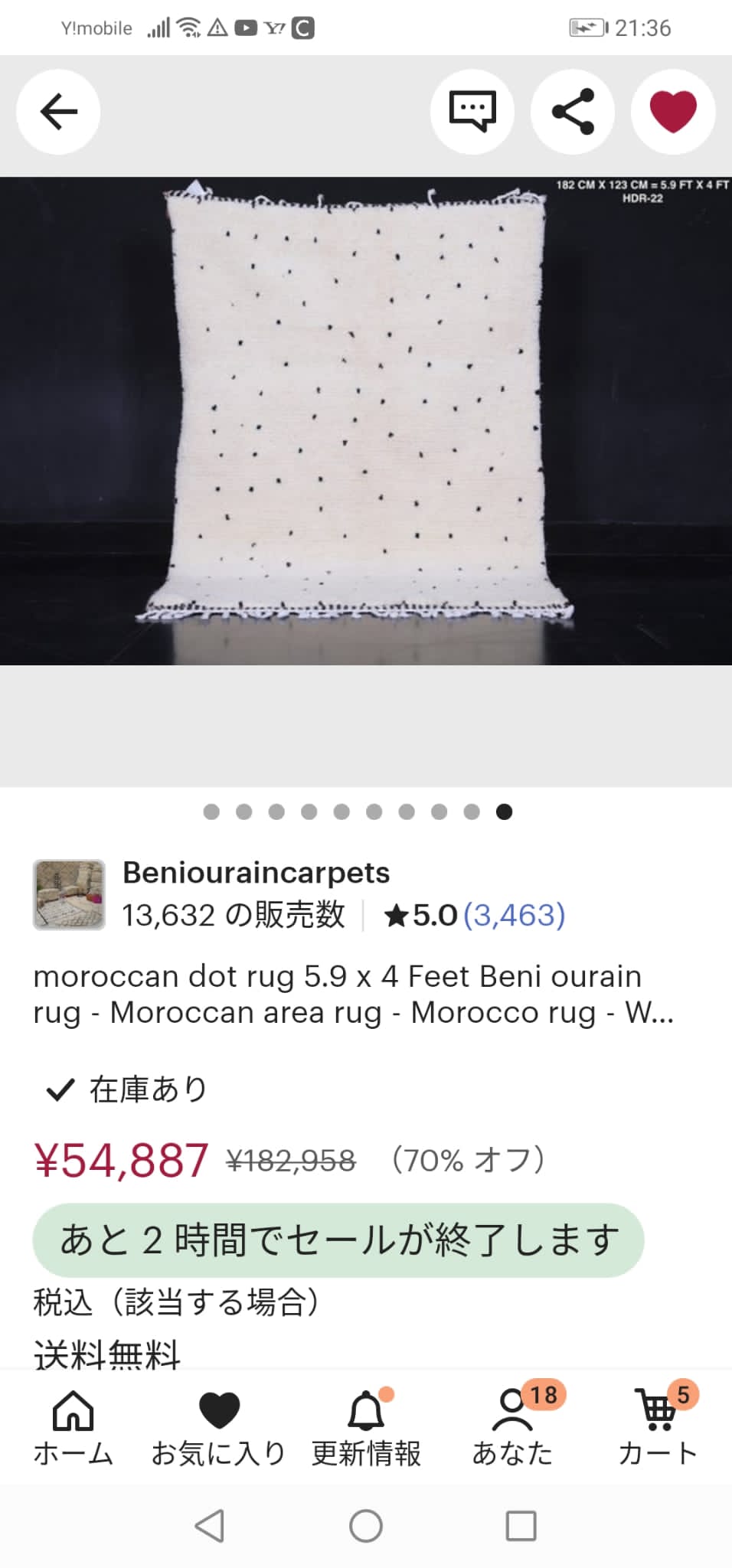Message the seller via chat icon
Screen dimensions: 732x1568
(472, 112)
